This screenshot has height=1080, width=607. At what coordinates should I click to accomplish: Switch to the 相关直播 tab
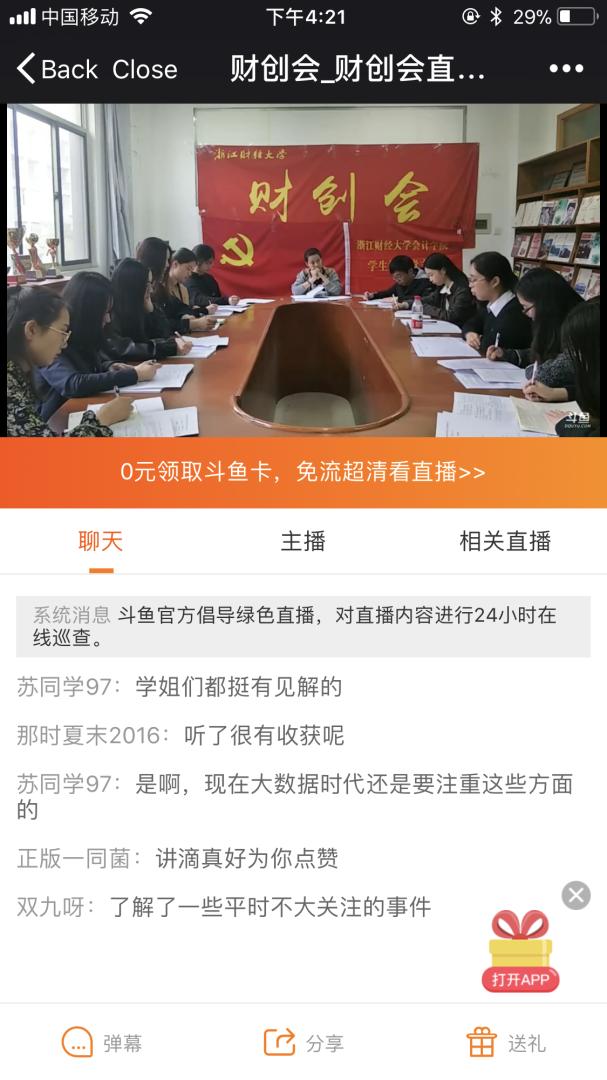tap(505, 541)
